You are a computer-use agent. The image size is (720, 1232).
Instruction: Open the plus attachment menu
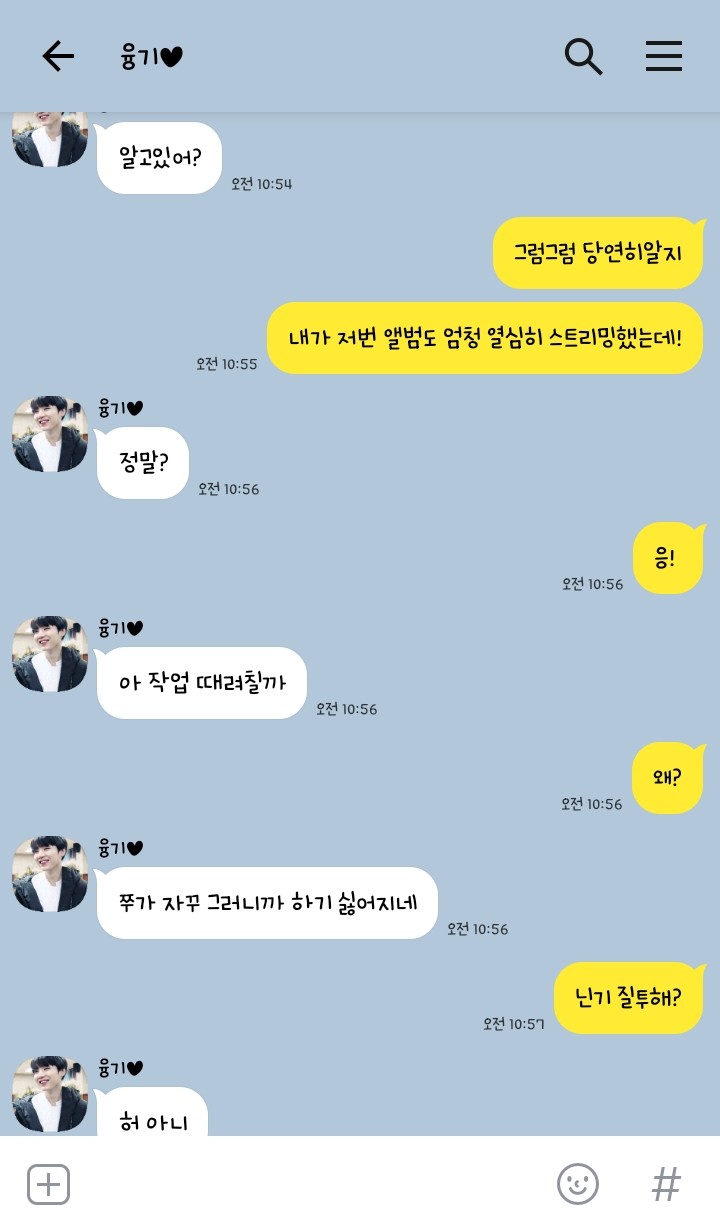48,1184
